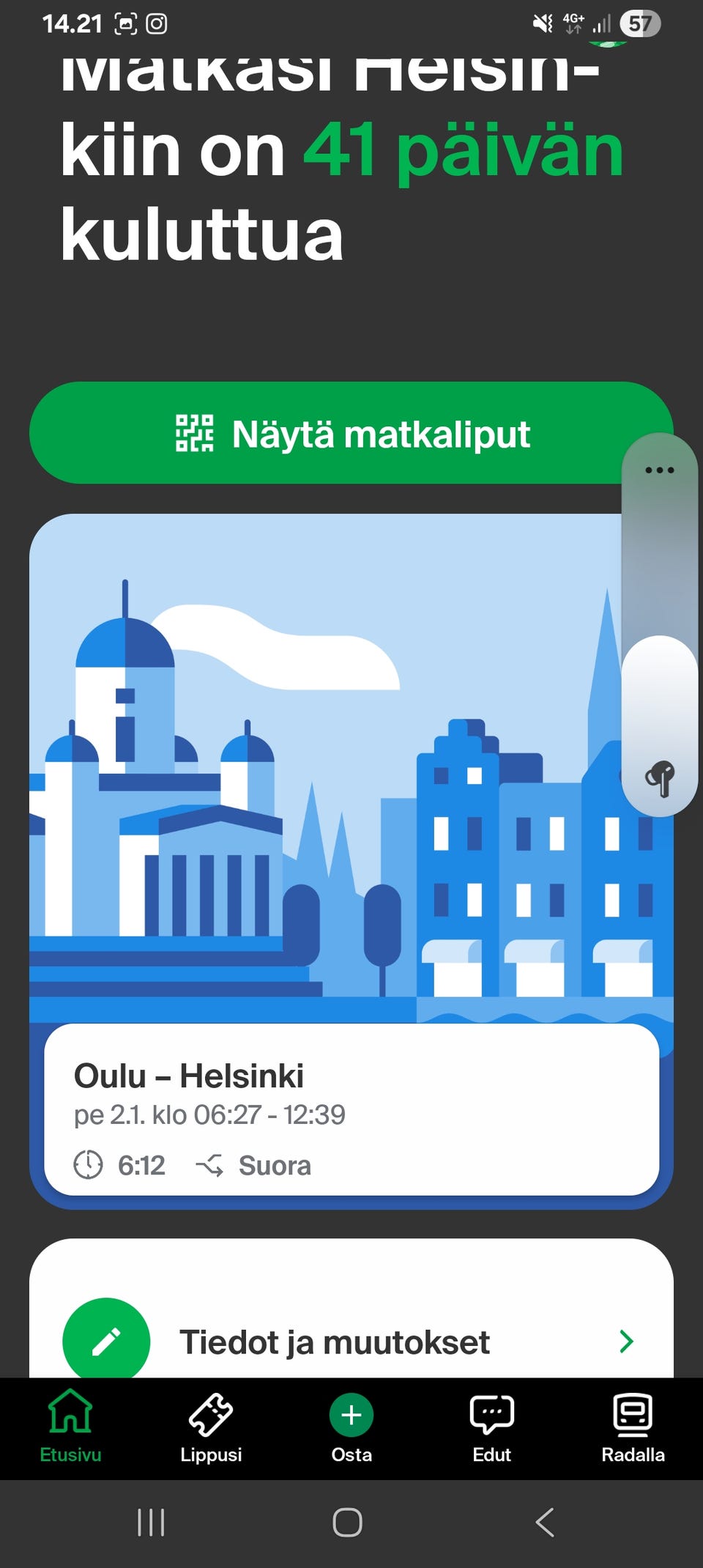Screen dimensions: 703x1568
Task: Tap the battery indicator showing 57
Action: 639,23
